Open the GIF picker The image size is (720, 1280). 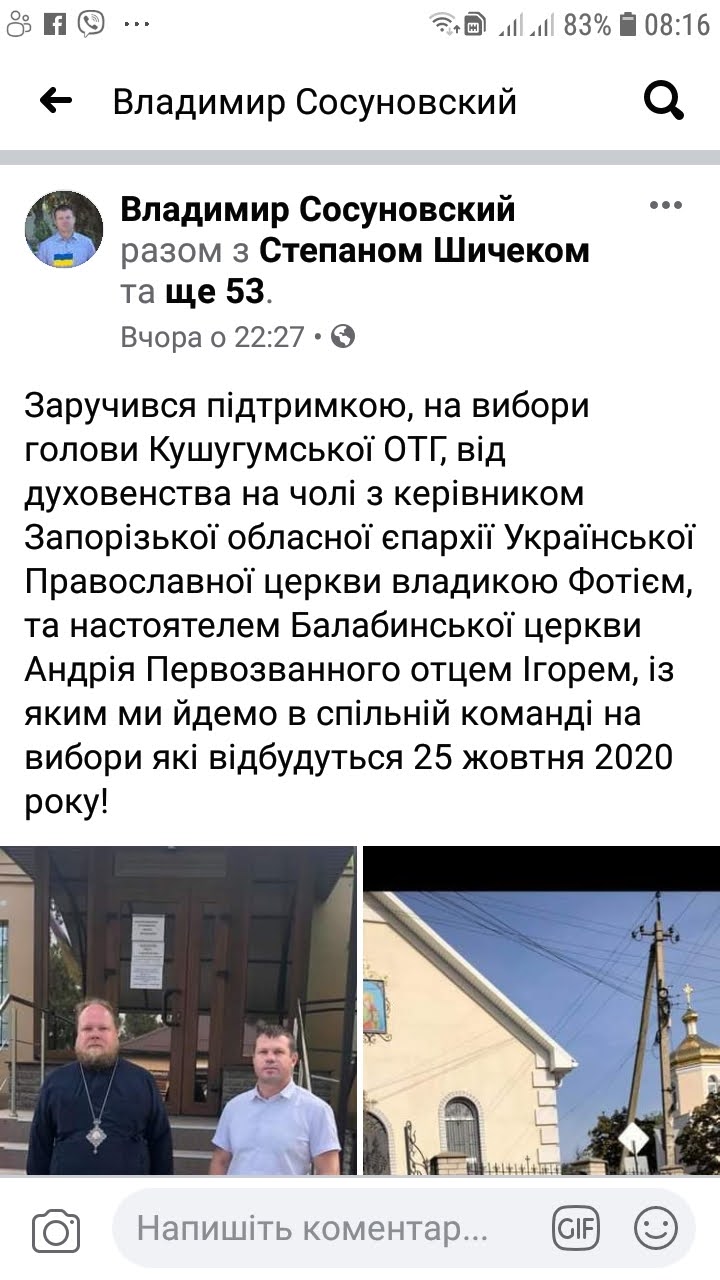point(576,1229)
